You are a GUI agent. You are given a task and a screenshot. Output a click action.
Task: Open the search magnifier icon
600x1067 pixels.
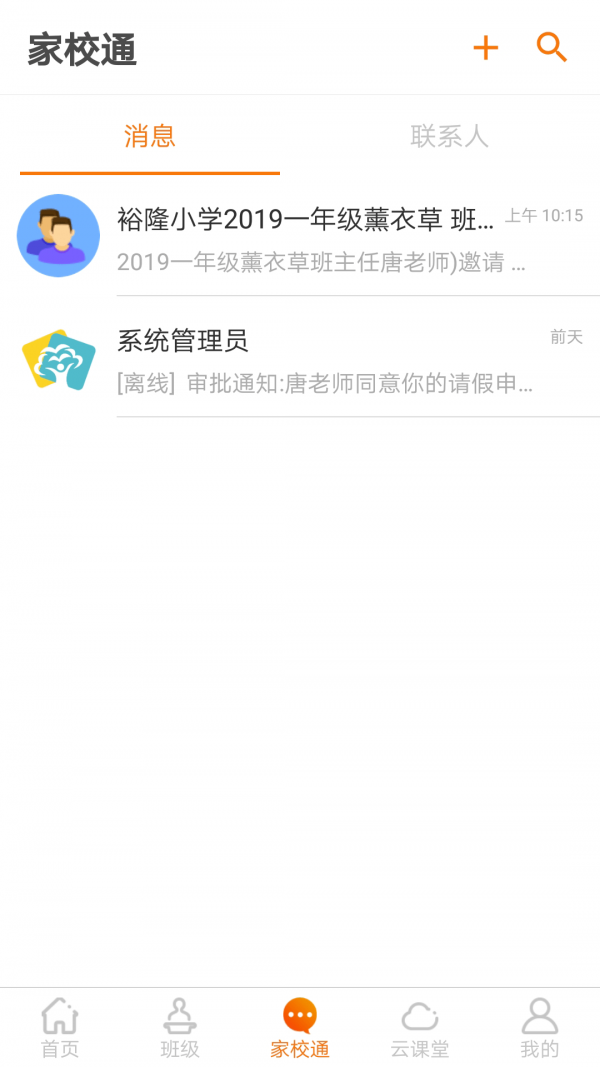552,47
